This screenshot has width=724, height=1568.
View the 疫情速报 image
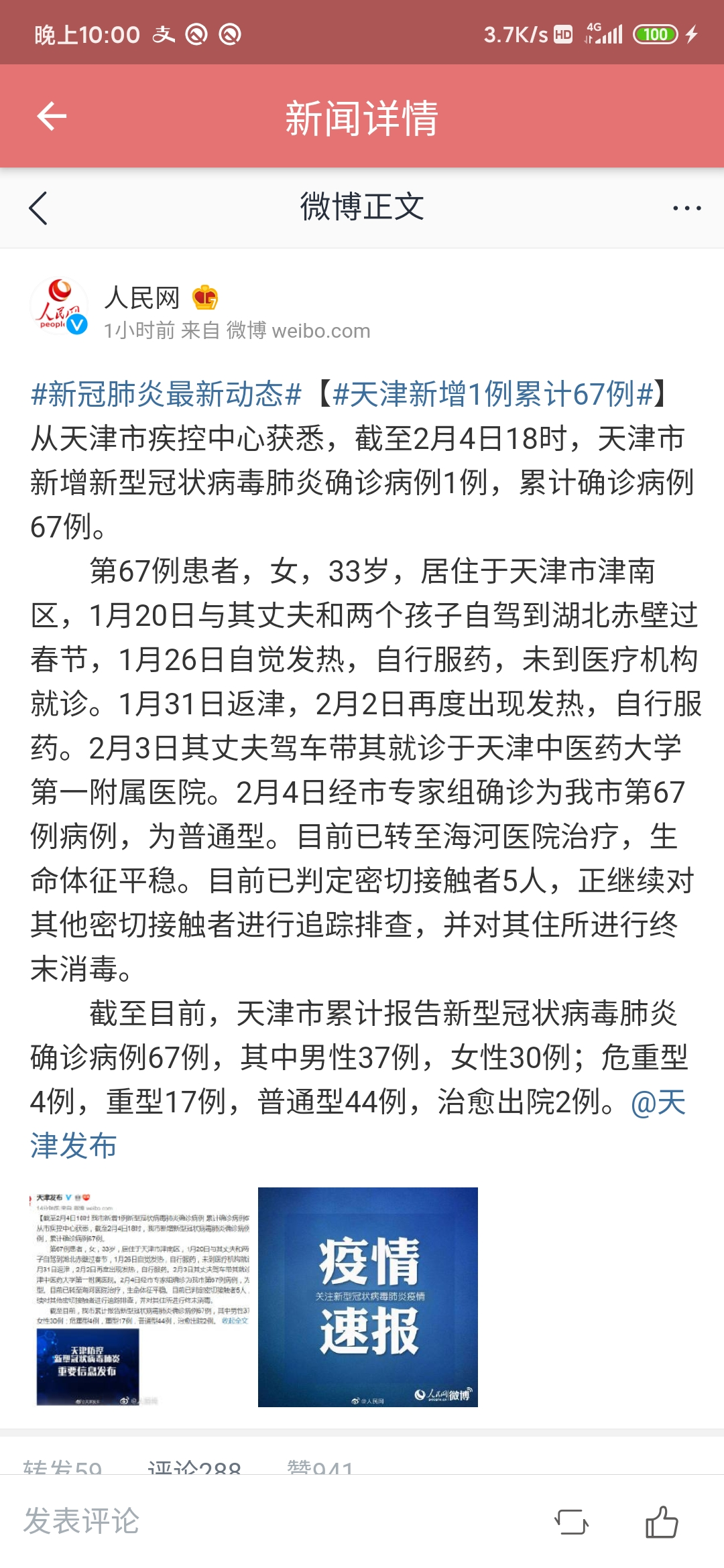pos(367,1297)
